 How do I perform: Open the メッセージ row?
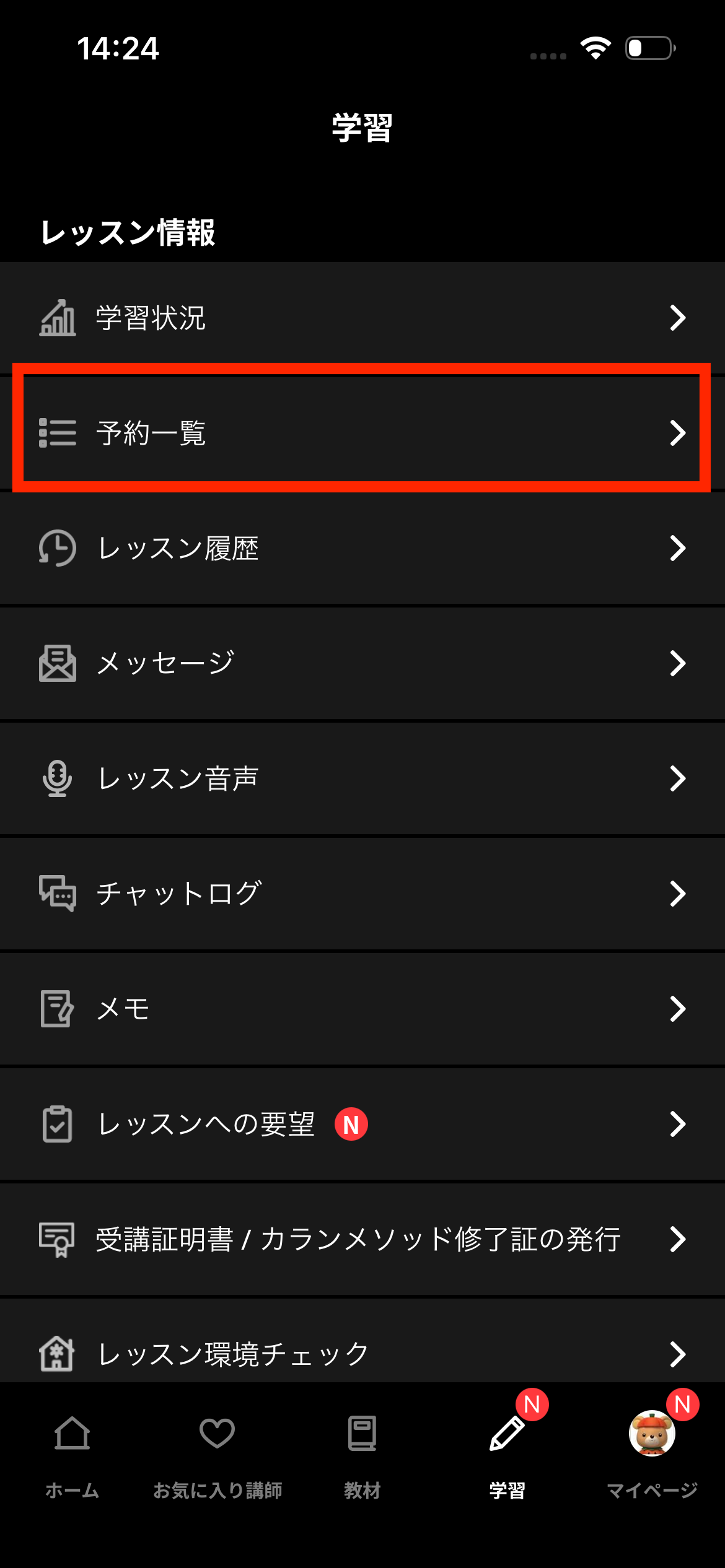(x=362, y=663)
